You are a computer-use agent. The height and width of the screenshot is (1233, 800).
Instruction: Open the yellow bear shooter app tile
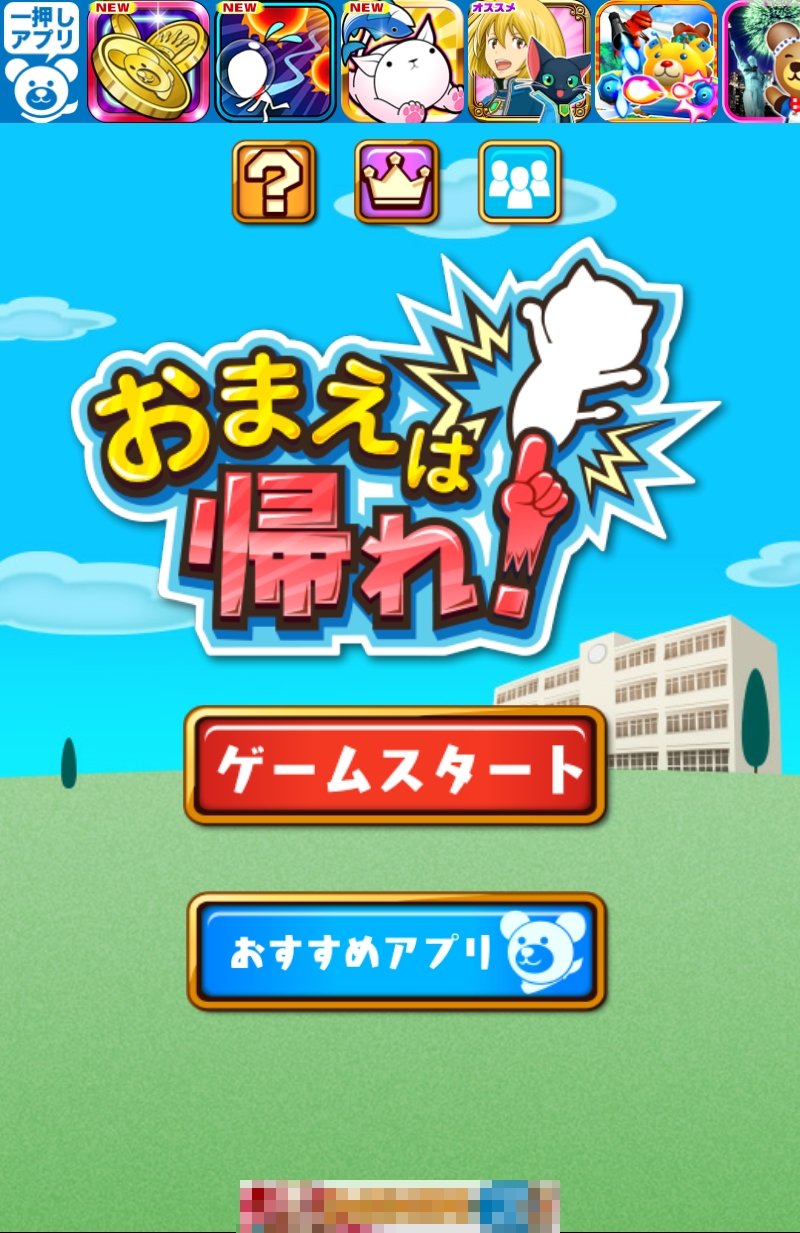click(x=656, y=62)
